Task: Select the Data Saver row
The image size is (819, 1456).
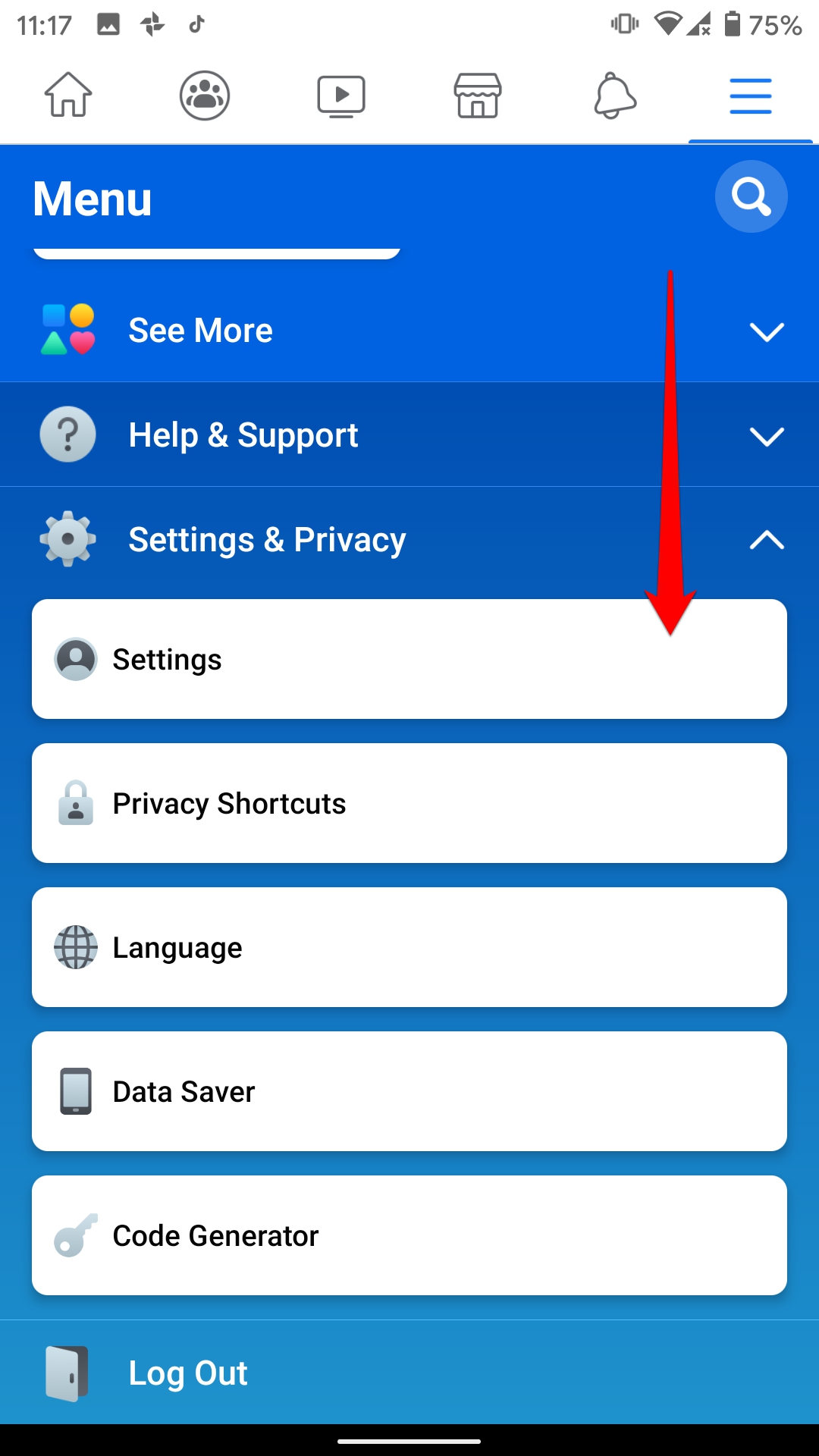Action: [409, 1090]
